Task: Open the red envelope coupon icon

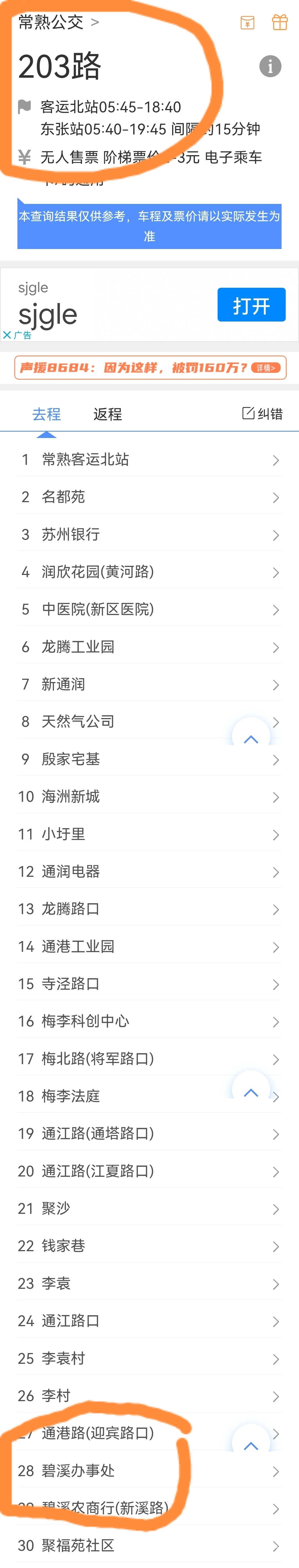Action: click(x=247, y=23)
